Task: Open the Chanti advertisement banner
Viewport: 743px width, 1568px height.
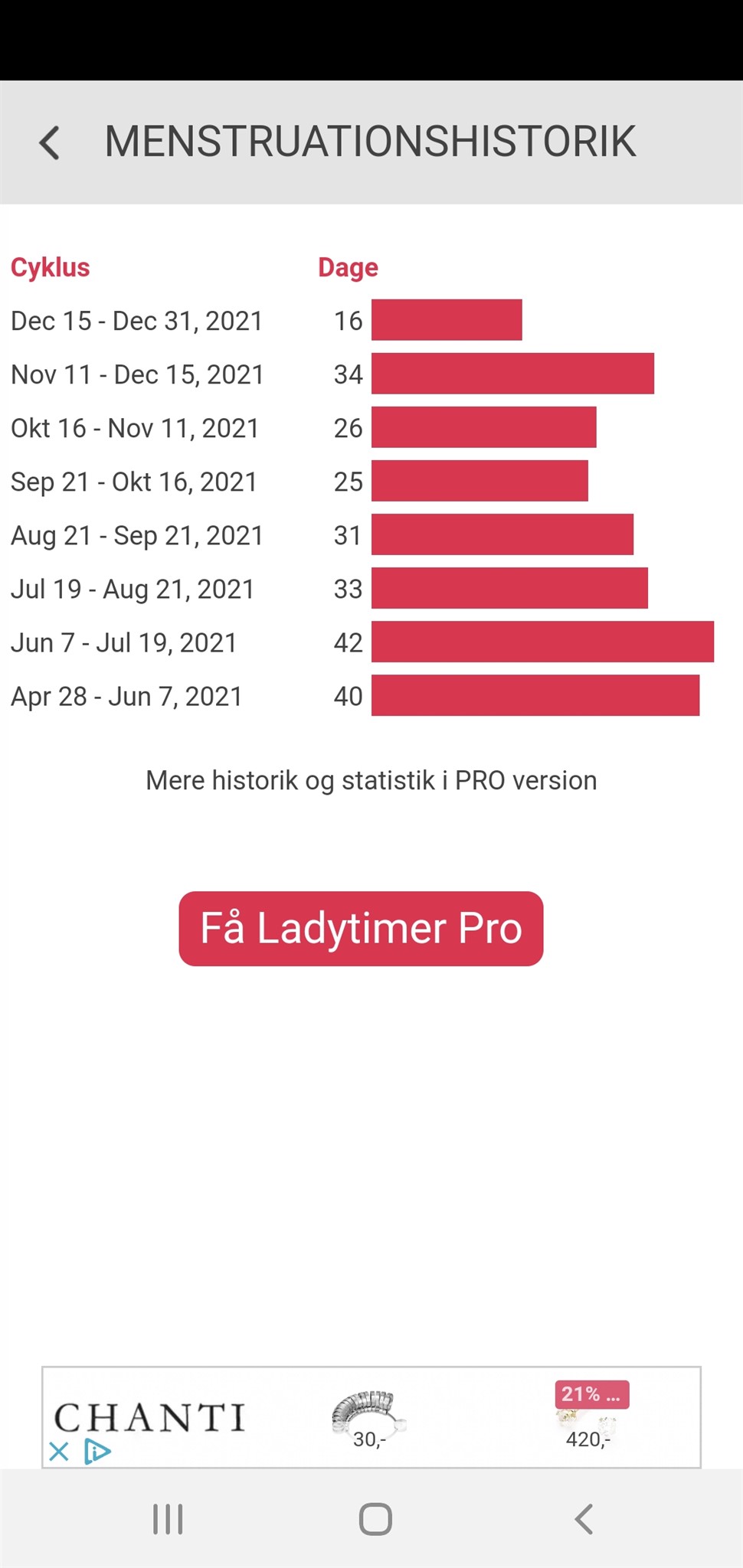Action: click(x=371, y=1416)
